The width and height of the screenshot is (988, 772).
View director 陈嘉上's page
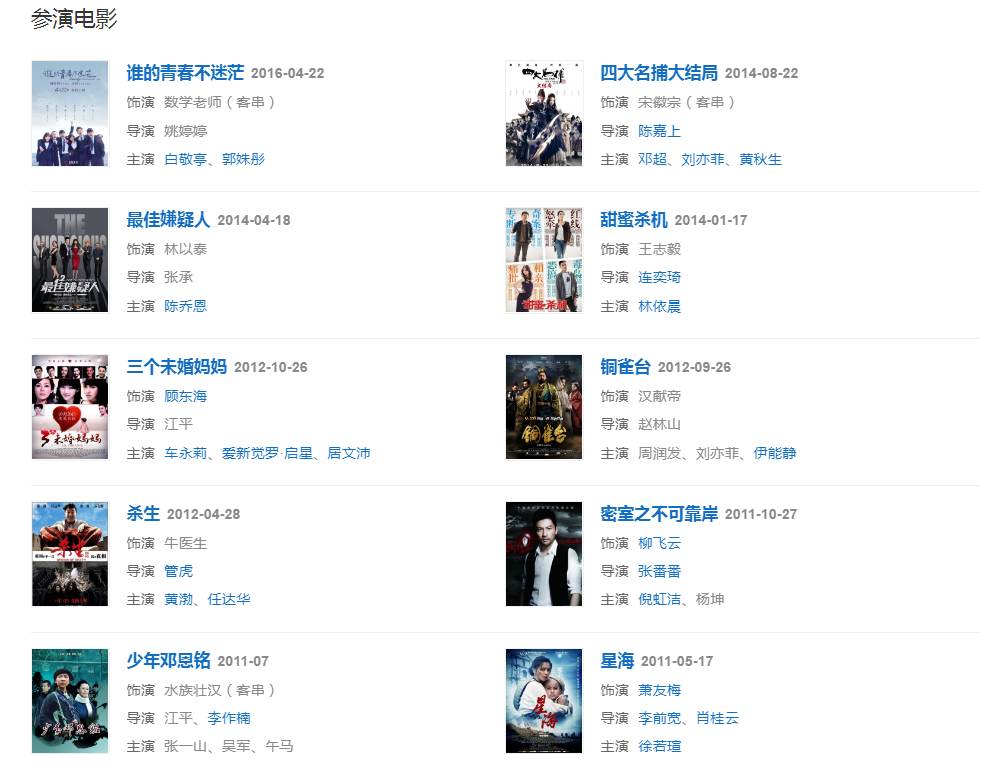[x=659, y=131]
